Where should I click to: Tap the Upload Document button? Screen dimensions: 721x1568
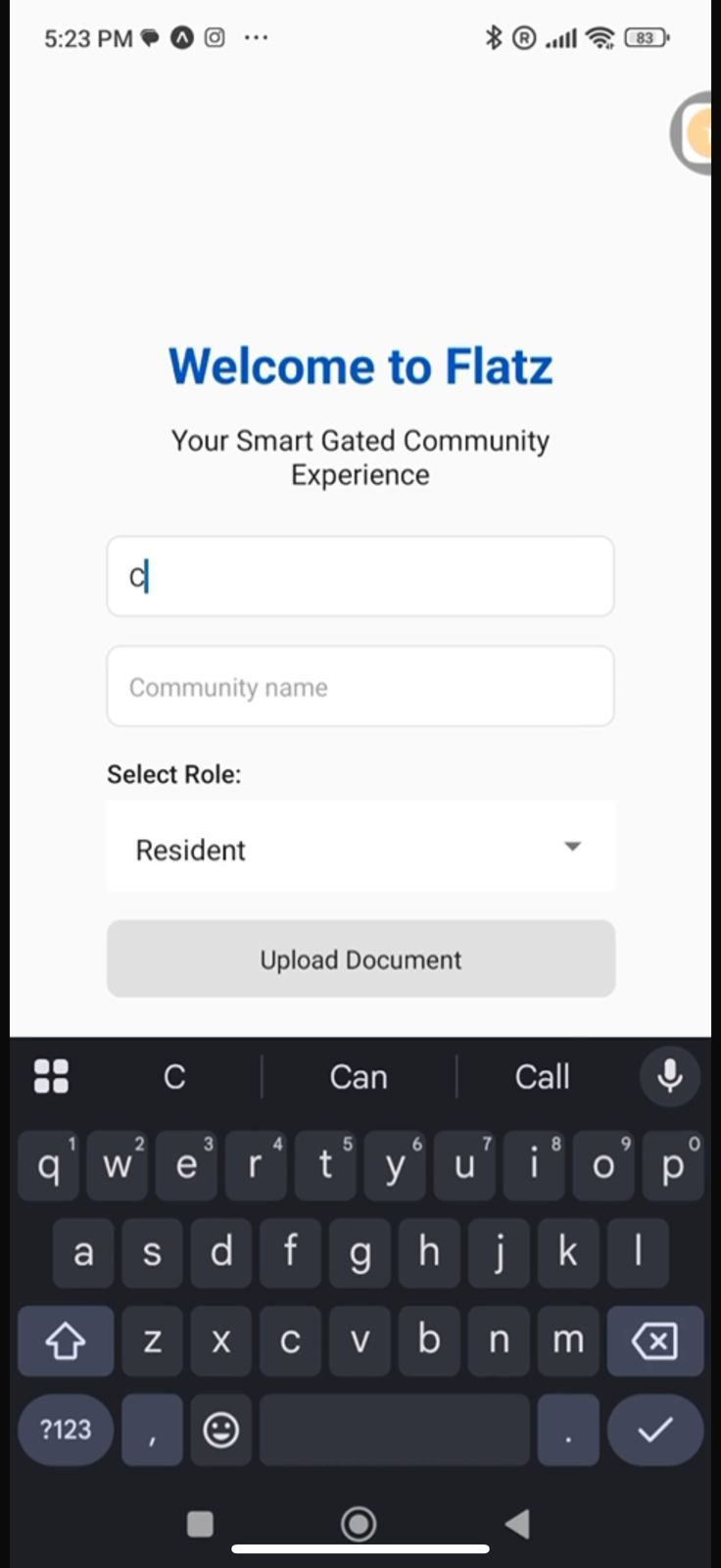coord(360,958)
